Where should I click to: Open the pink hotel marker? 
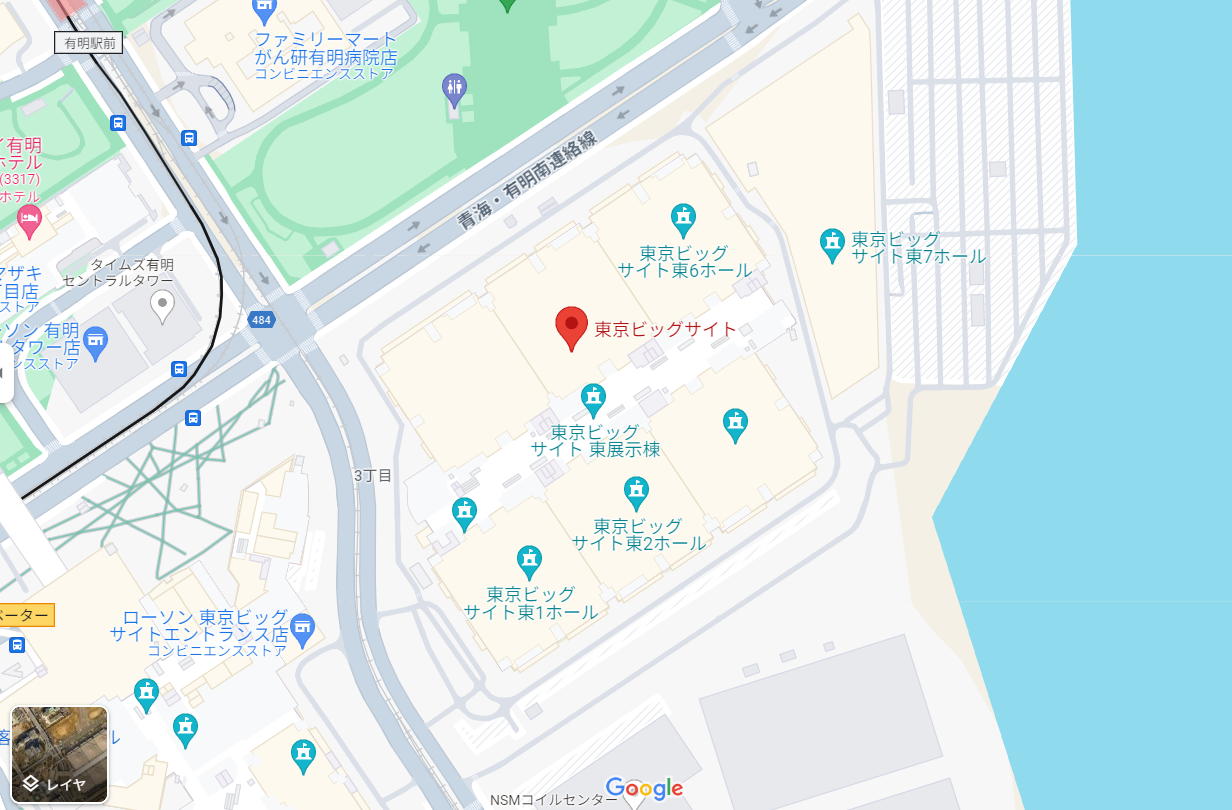[x=29, y=223]
